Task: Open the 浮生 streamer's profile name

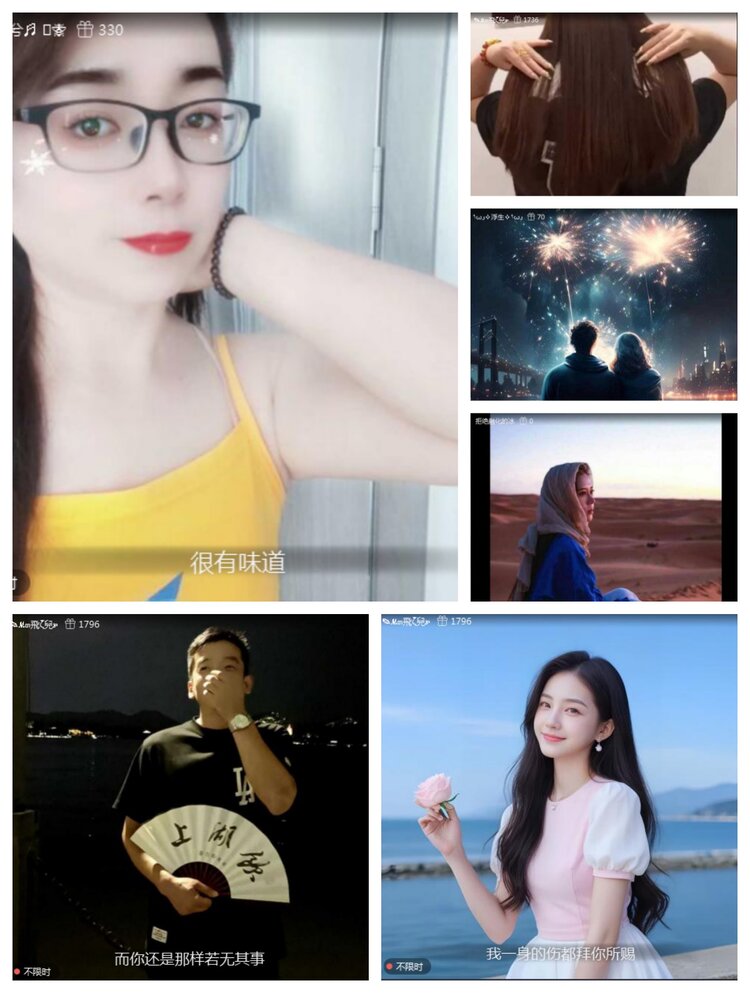Action: click(x=495, y=217)
